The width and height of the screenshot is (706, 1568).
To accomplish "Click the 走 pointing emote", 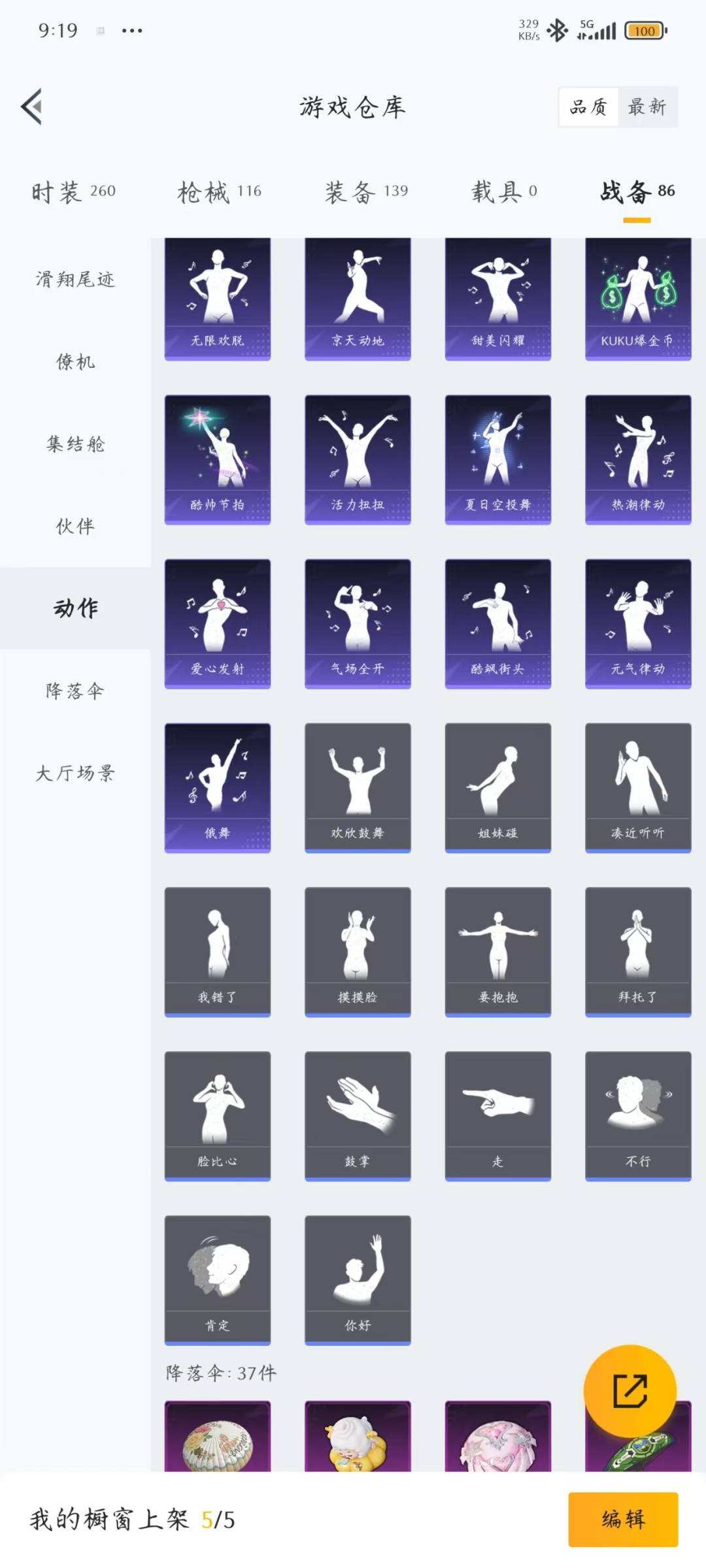I will click(497, 1114).
